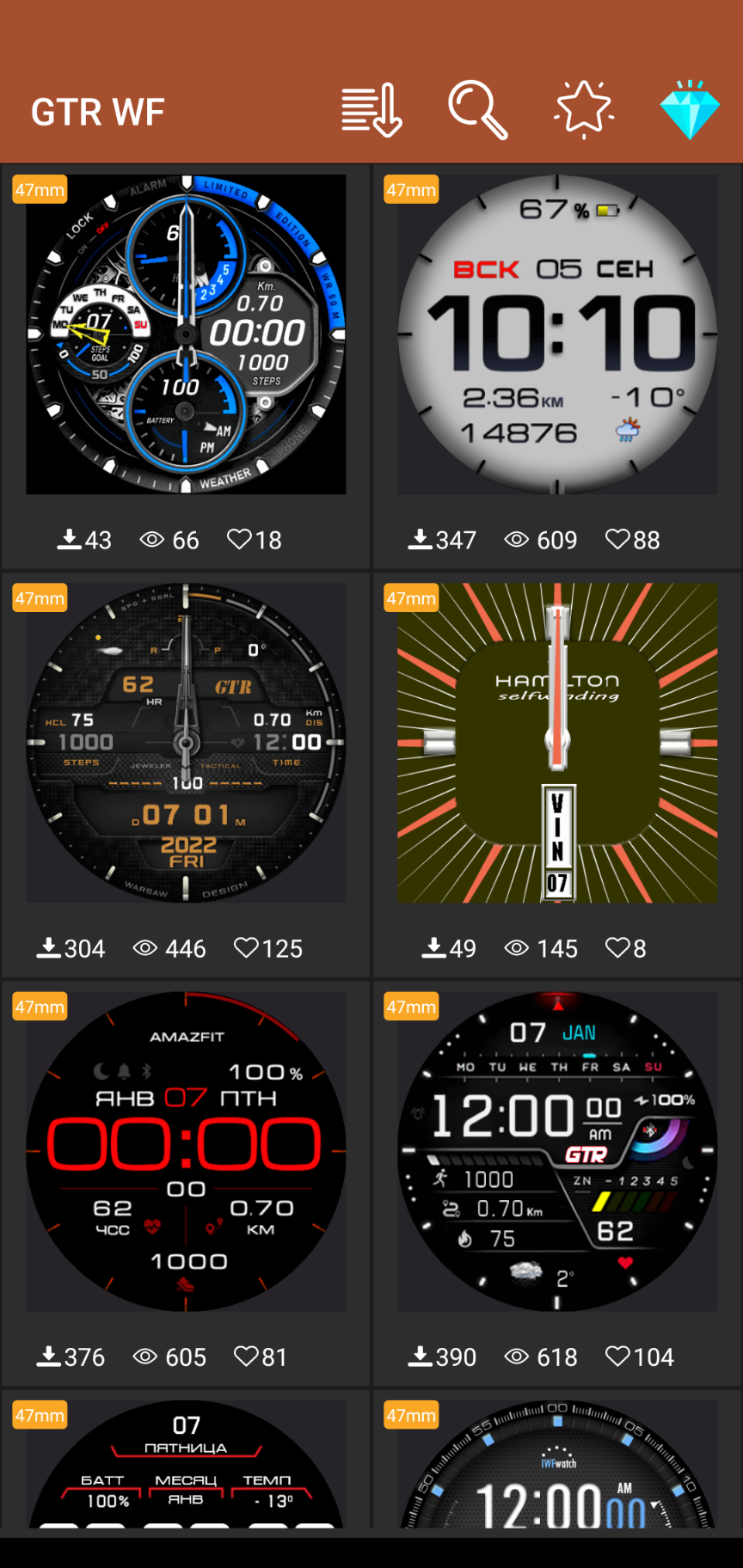
Task: Click the eye icon next to 446 views
Action: coord(144,948)
